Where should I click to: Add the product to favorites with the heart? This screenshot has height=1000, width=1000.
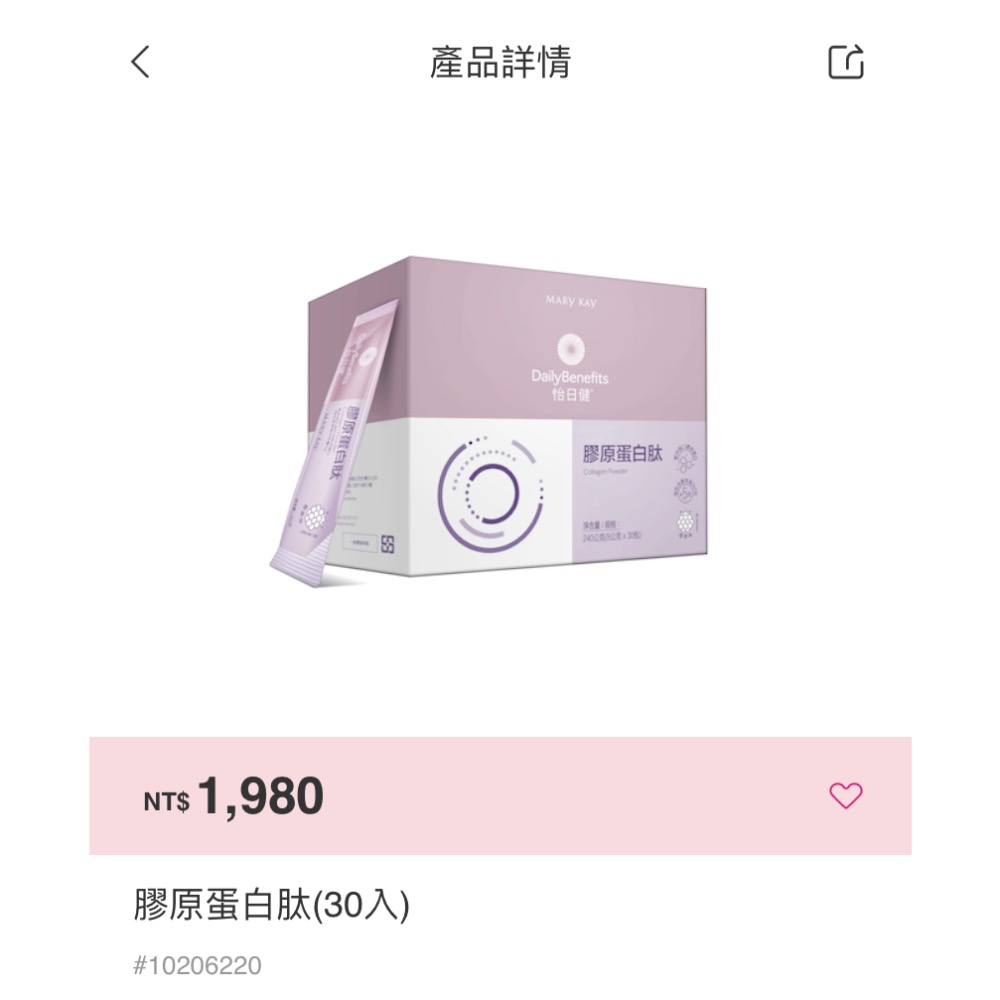[x=845, y=796]
